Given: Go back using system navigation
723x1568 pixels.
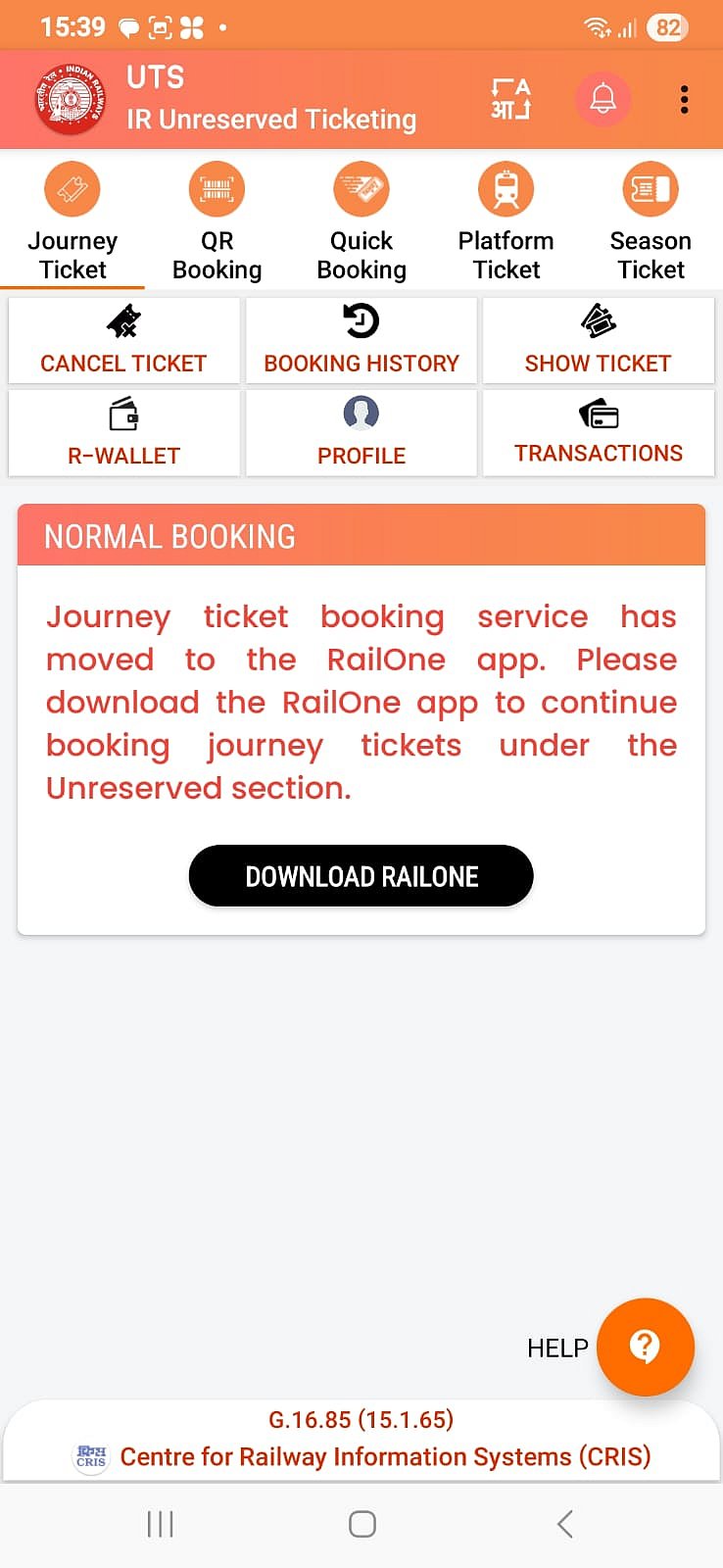Looking at the screenshot, I should (x=564, y=1524).
